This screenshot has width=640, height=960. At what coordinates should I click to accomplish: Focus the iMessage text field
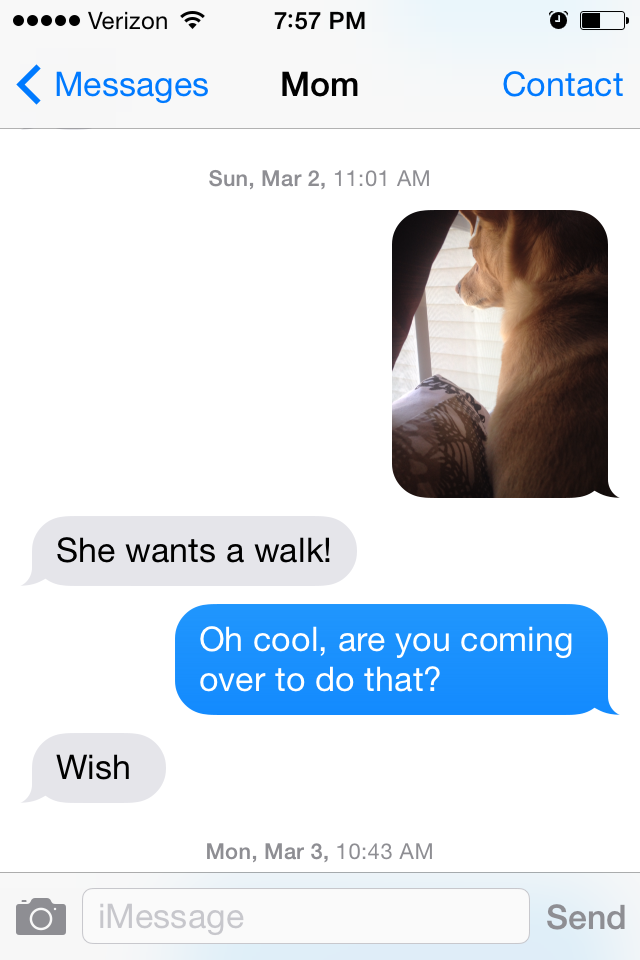(x=305, y=916)
